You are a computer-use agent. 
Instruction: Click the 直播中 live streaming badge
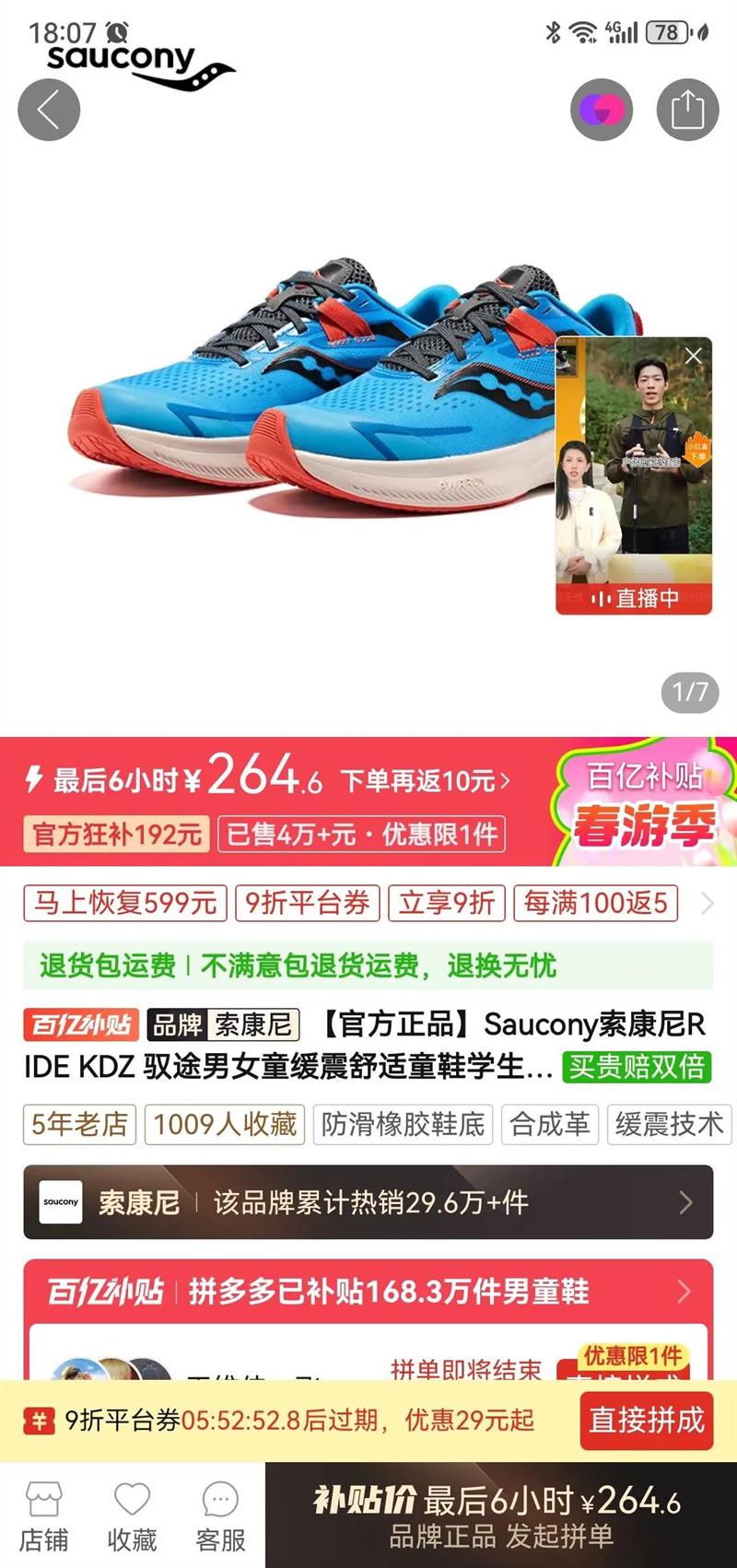(x=636, y=599)
